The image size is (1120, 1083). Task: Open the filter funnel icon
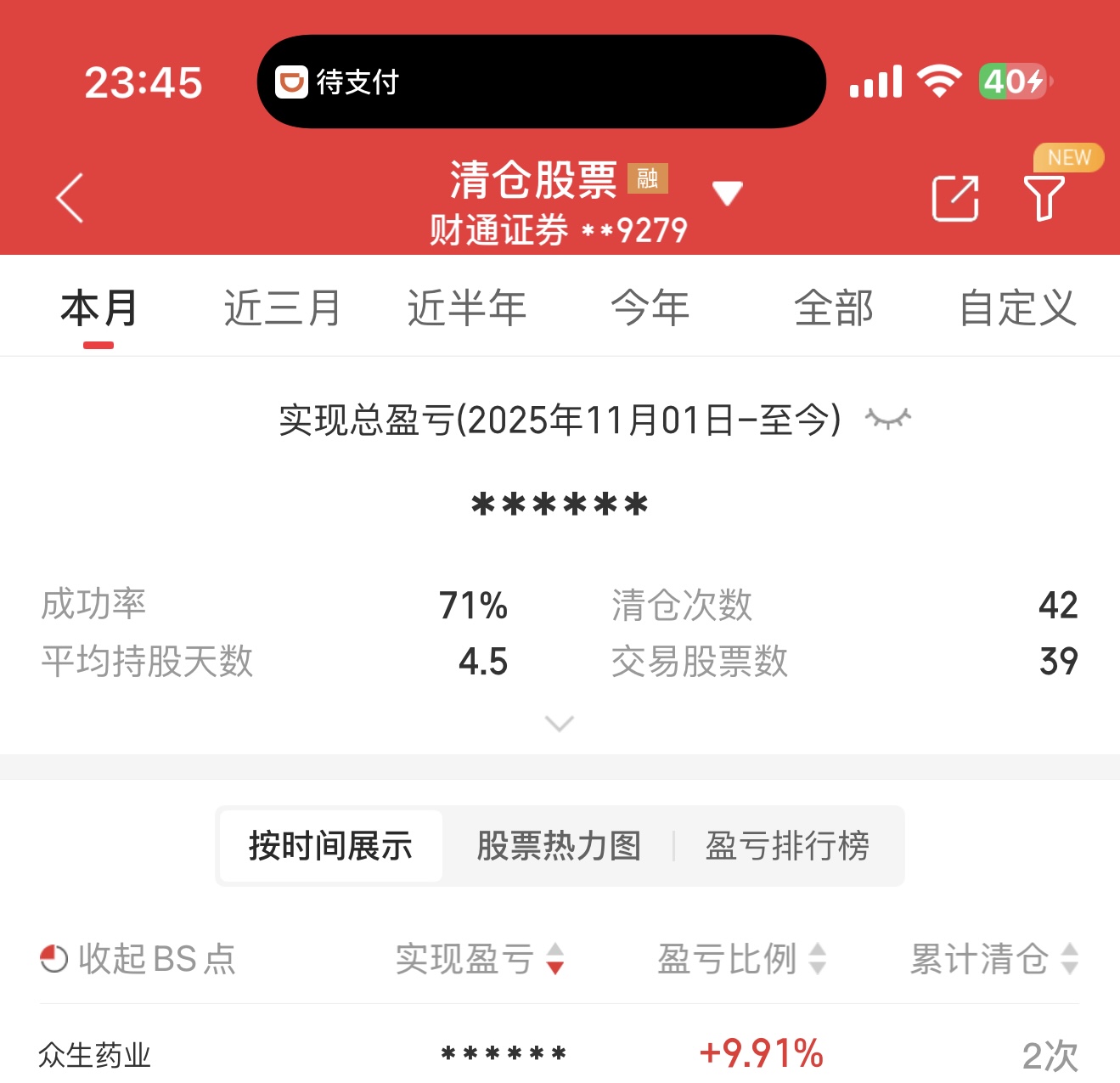[1044, 199]
